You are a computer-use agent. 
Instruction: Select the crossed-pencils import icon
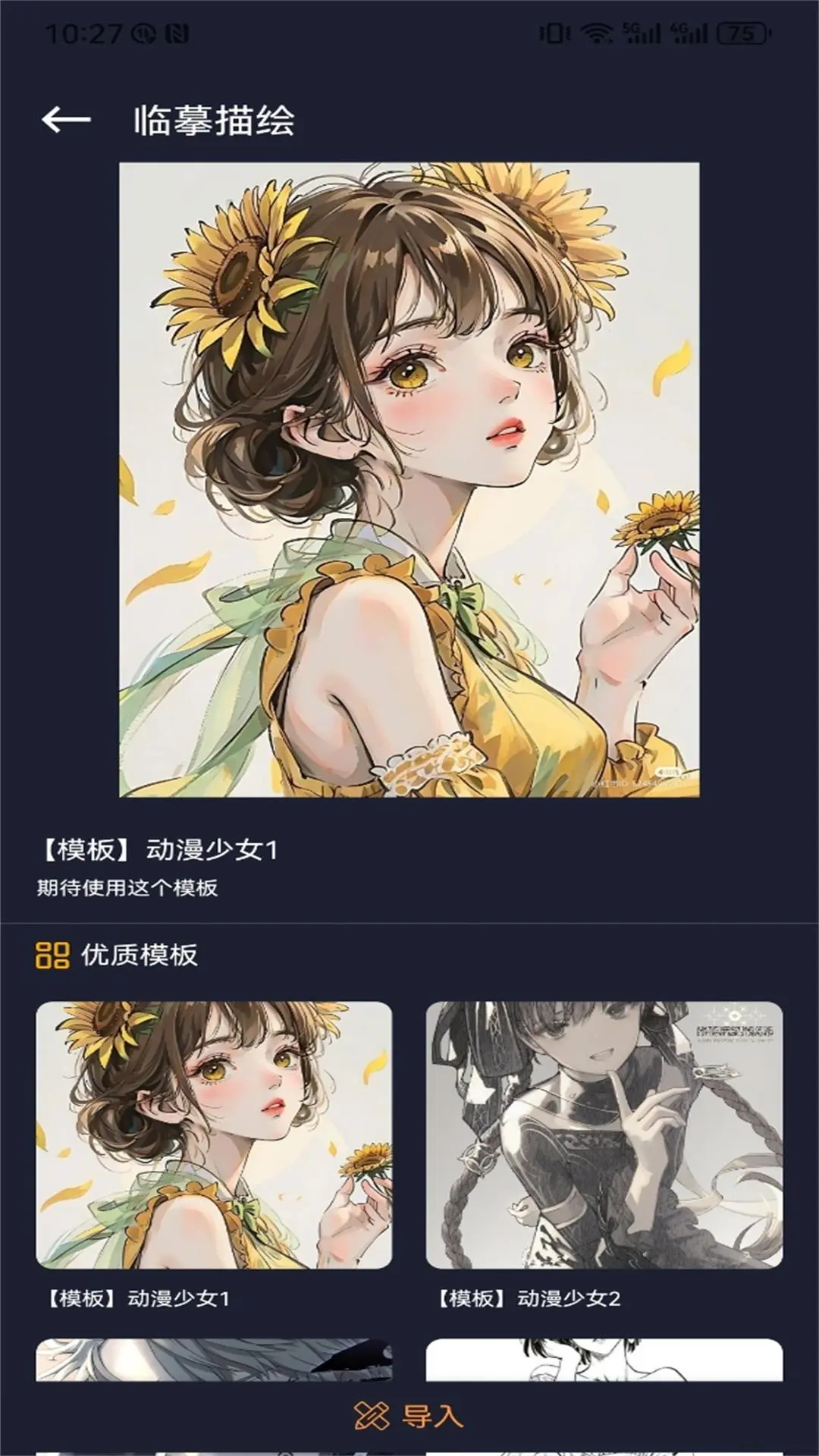pos(369,1415)
